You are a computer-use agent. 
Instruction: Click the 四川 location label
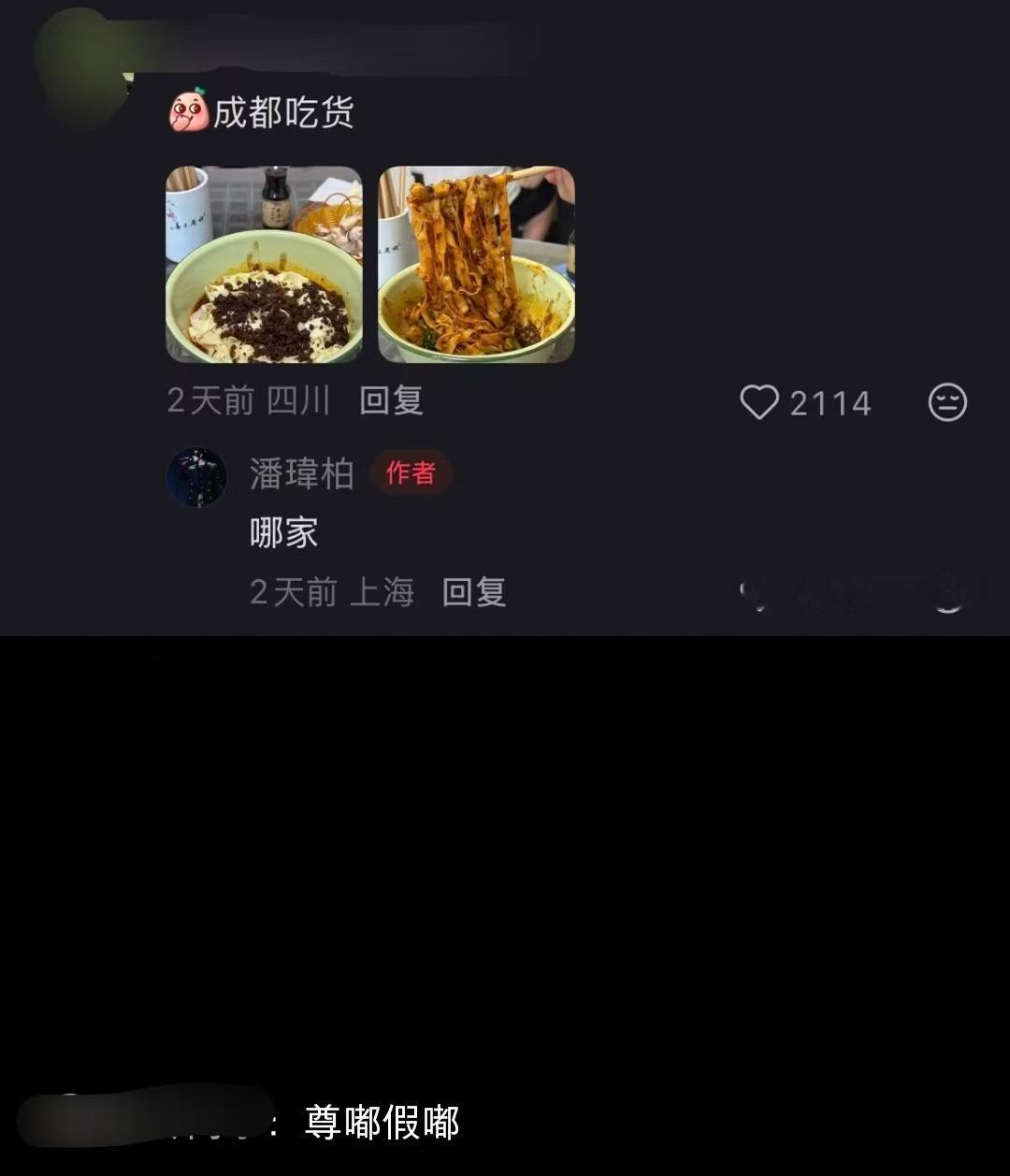coord(297,400)
